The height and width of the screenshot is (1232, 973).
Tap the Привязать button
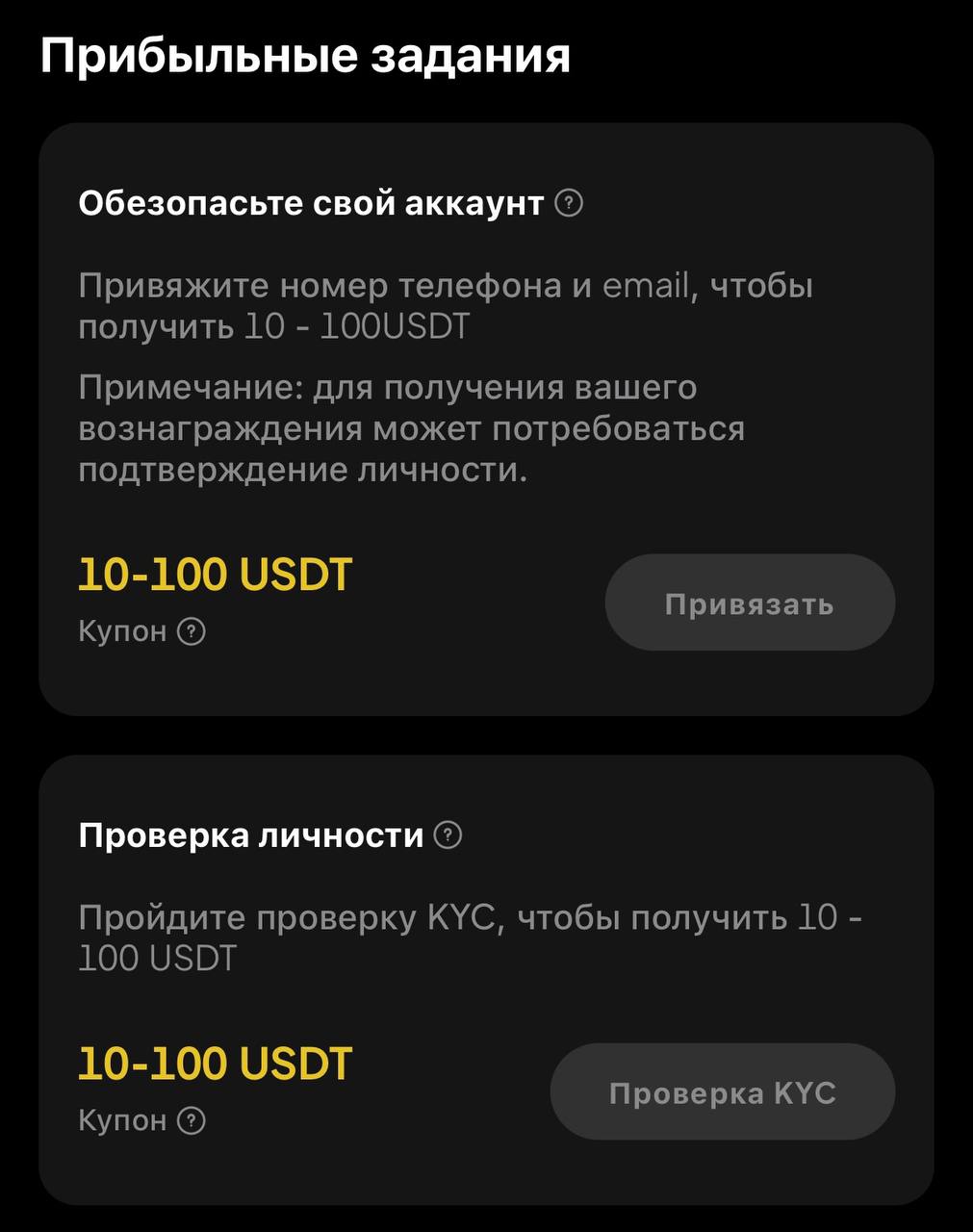click(750, 603)
